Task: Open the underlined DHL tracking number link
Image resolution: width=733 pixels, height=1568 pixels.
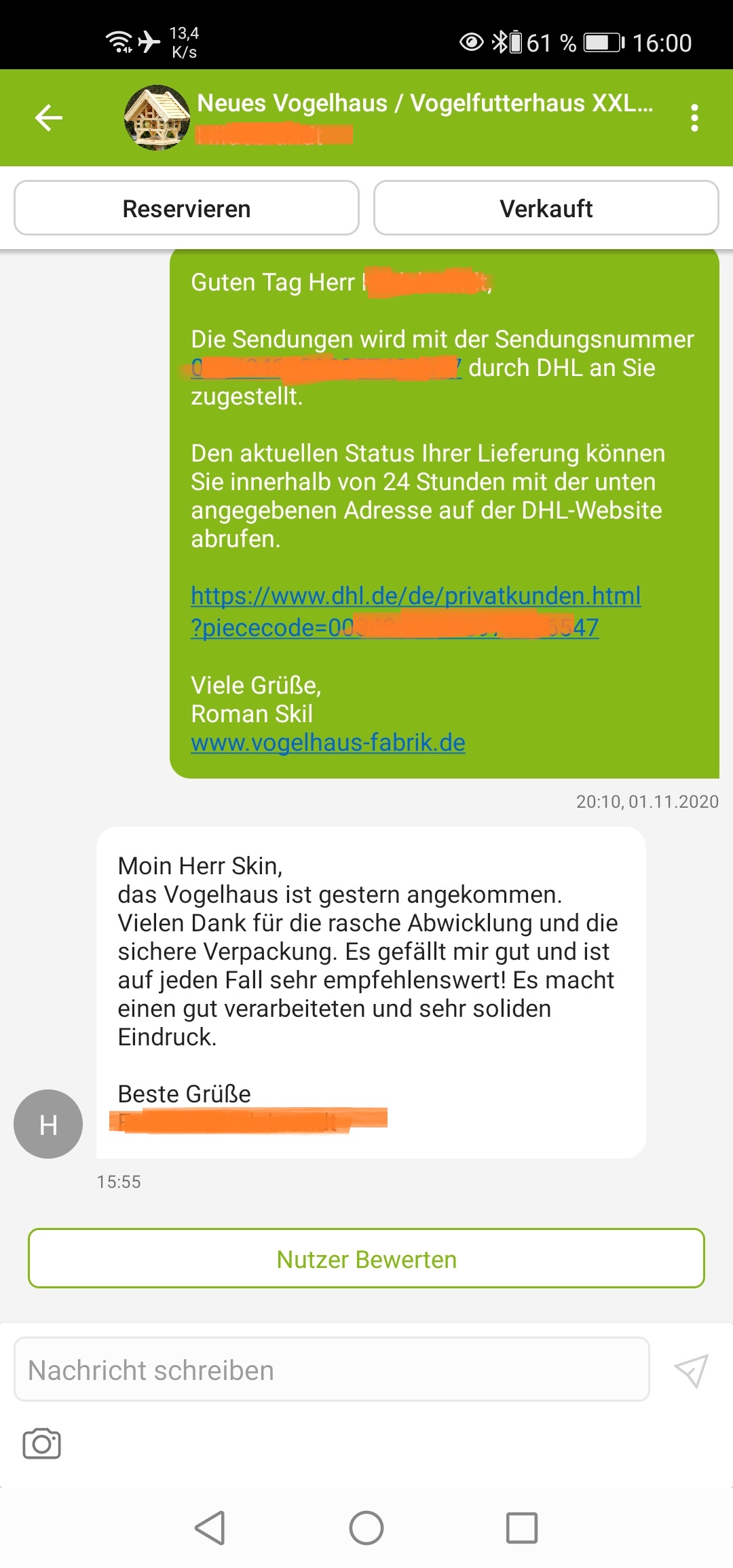Action: [x=326, y=369]
